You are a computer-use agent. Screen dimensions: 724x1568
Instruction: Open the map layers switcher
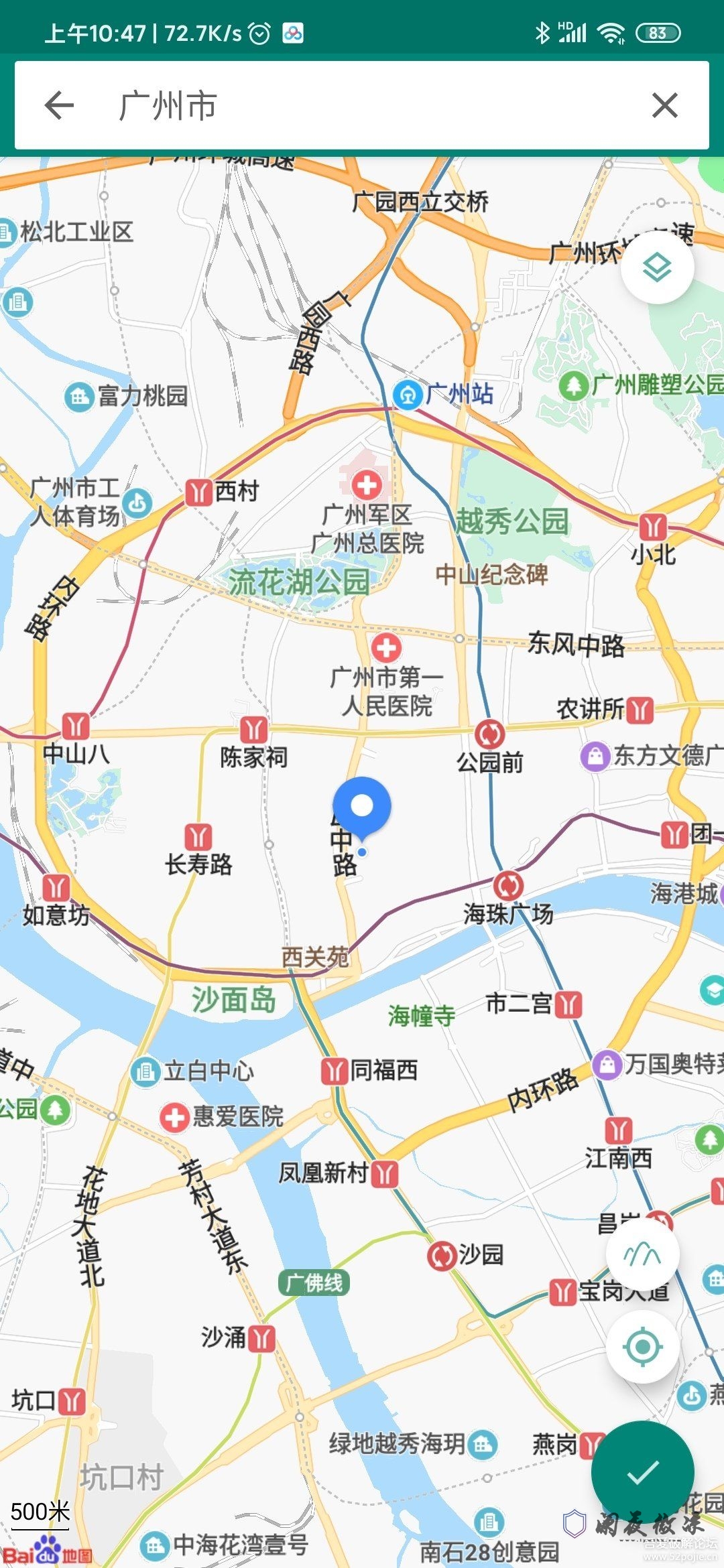coord(658,266)
